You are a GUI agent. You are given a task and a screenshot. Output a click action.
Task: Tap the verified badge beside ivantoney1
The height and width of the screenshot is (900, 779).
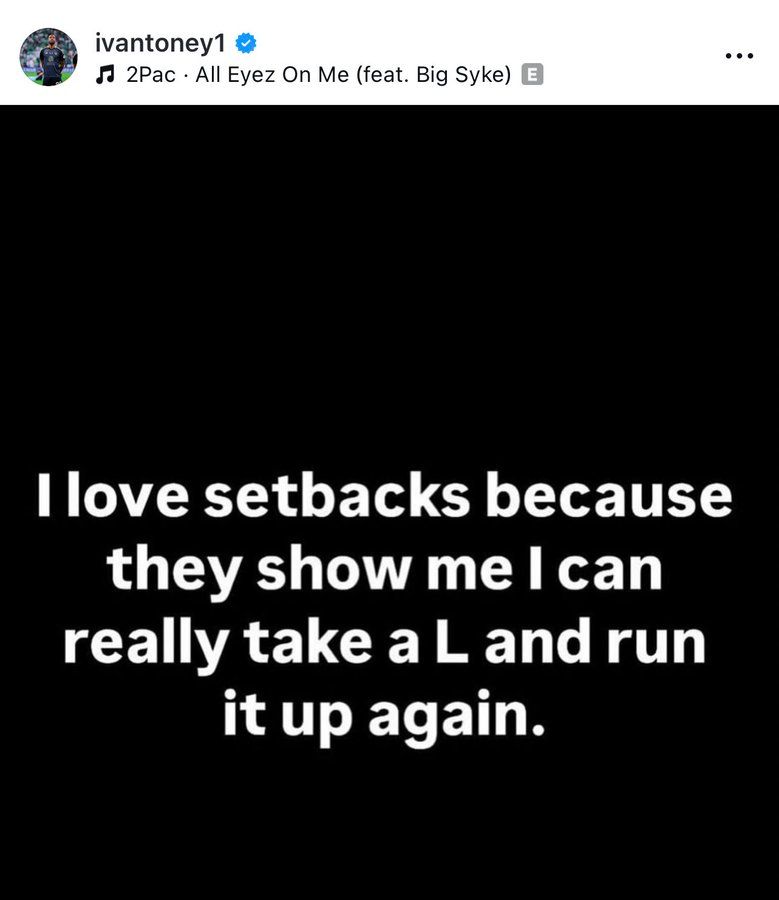[x=245, y=43]
